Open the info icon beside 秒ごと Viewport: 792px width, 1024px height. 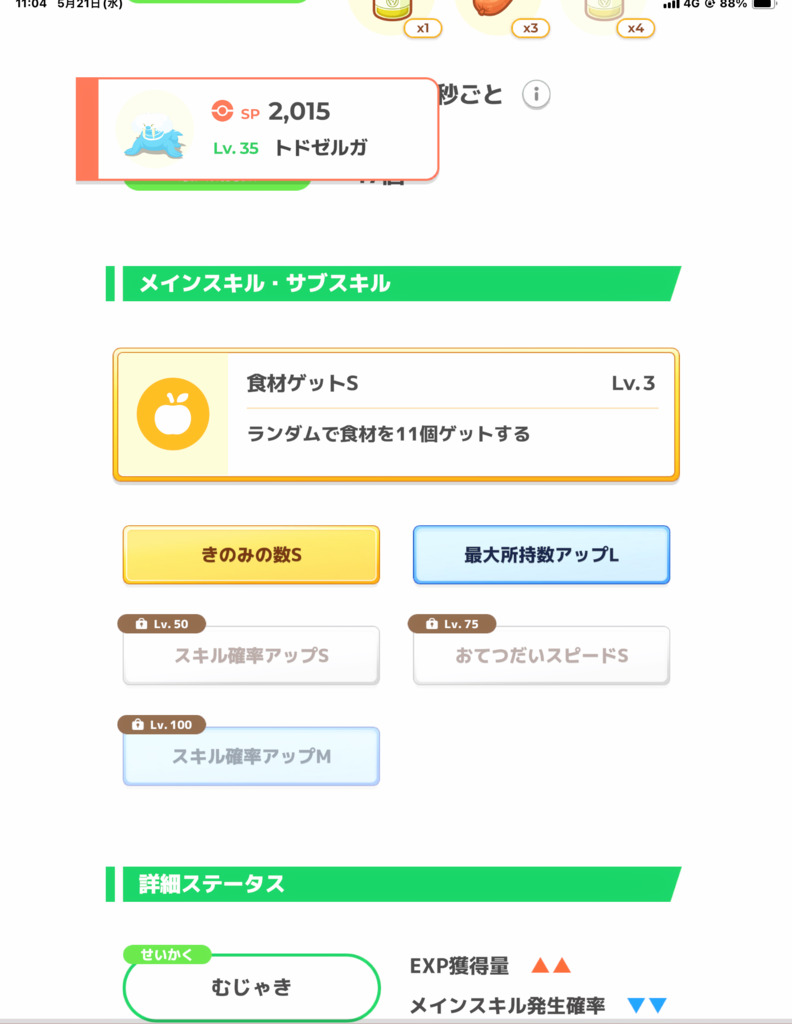point(536,95)
